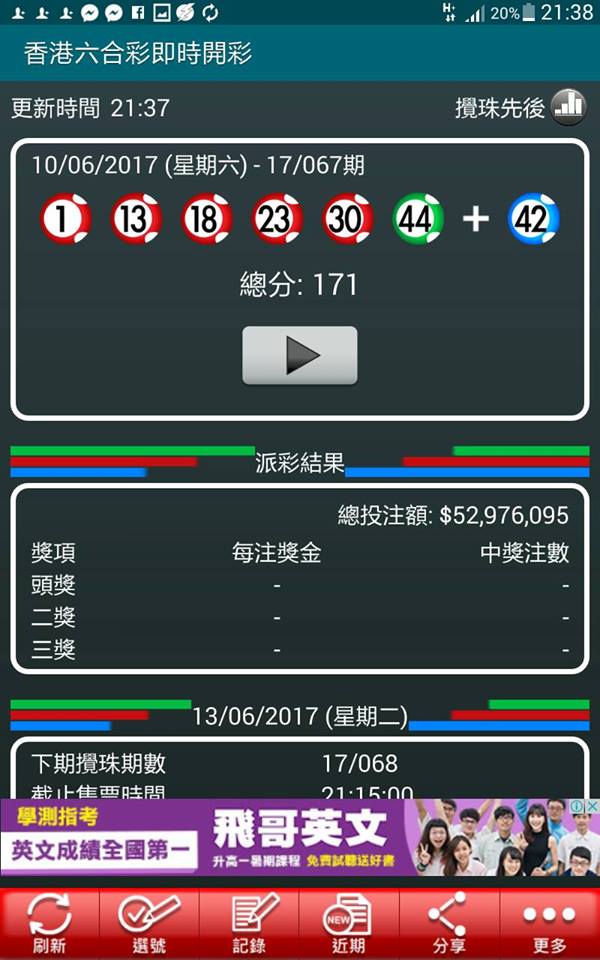This screenshot has width=600, height=960.
Task: Play the draw result animation
Action: [299, 355]
